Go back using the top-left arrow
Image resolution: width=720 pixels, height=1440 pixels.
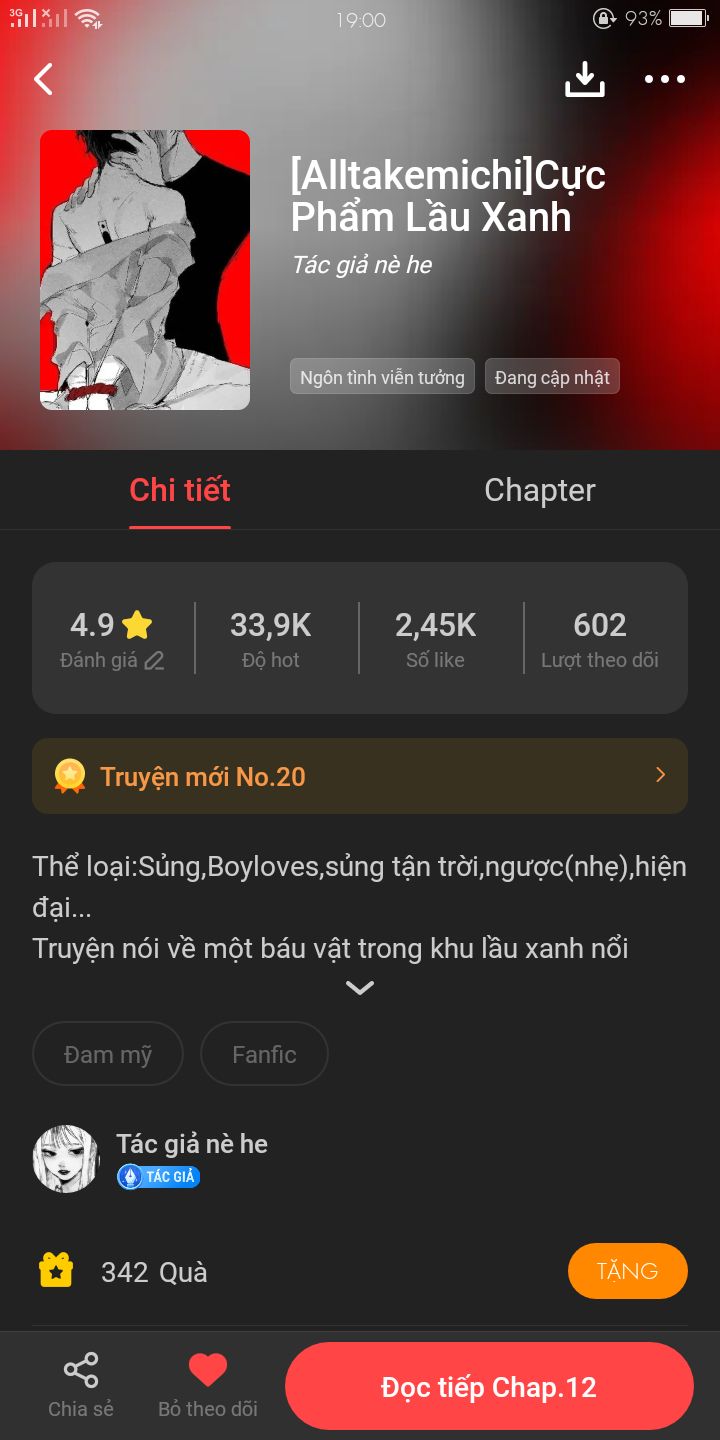tap(43, 79)
